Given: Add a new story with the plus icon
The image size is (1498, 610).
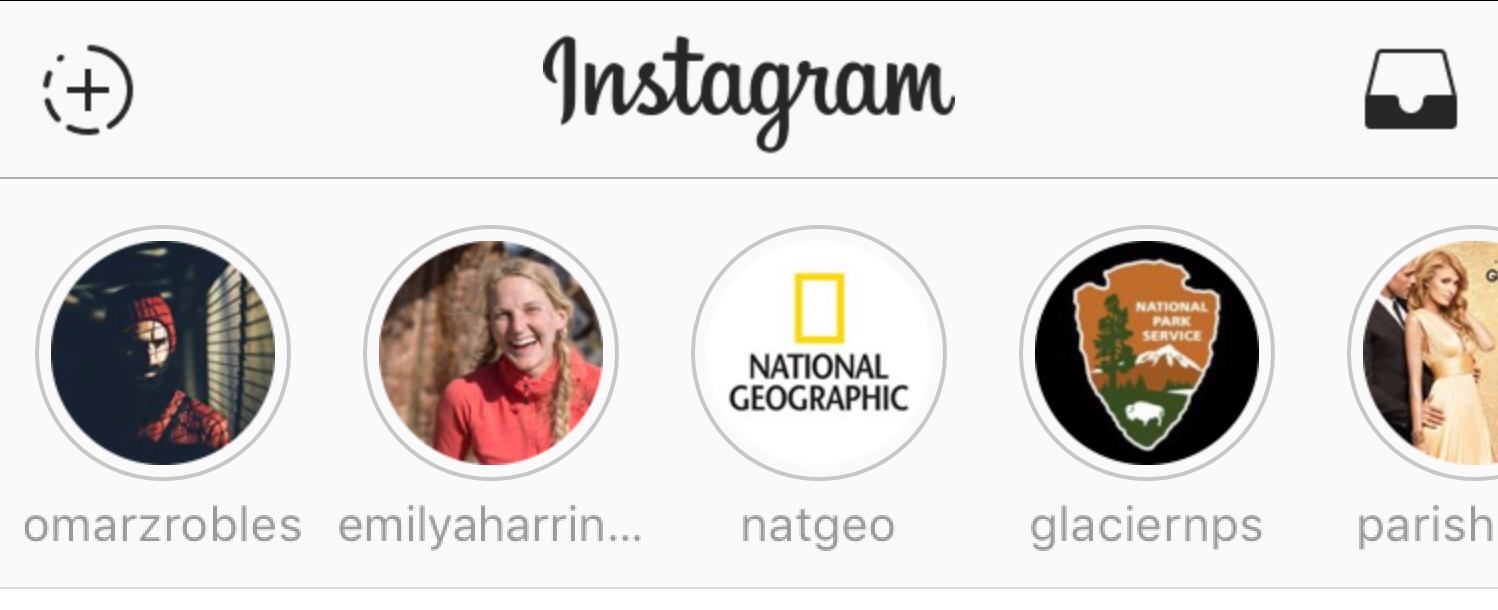Looking at the screenshot, I should tap(88, 90).
